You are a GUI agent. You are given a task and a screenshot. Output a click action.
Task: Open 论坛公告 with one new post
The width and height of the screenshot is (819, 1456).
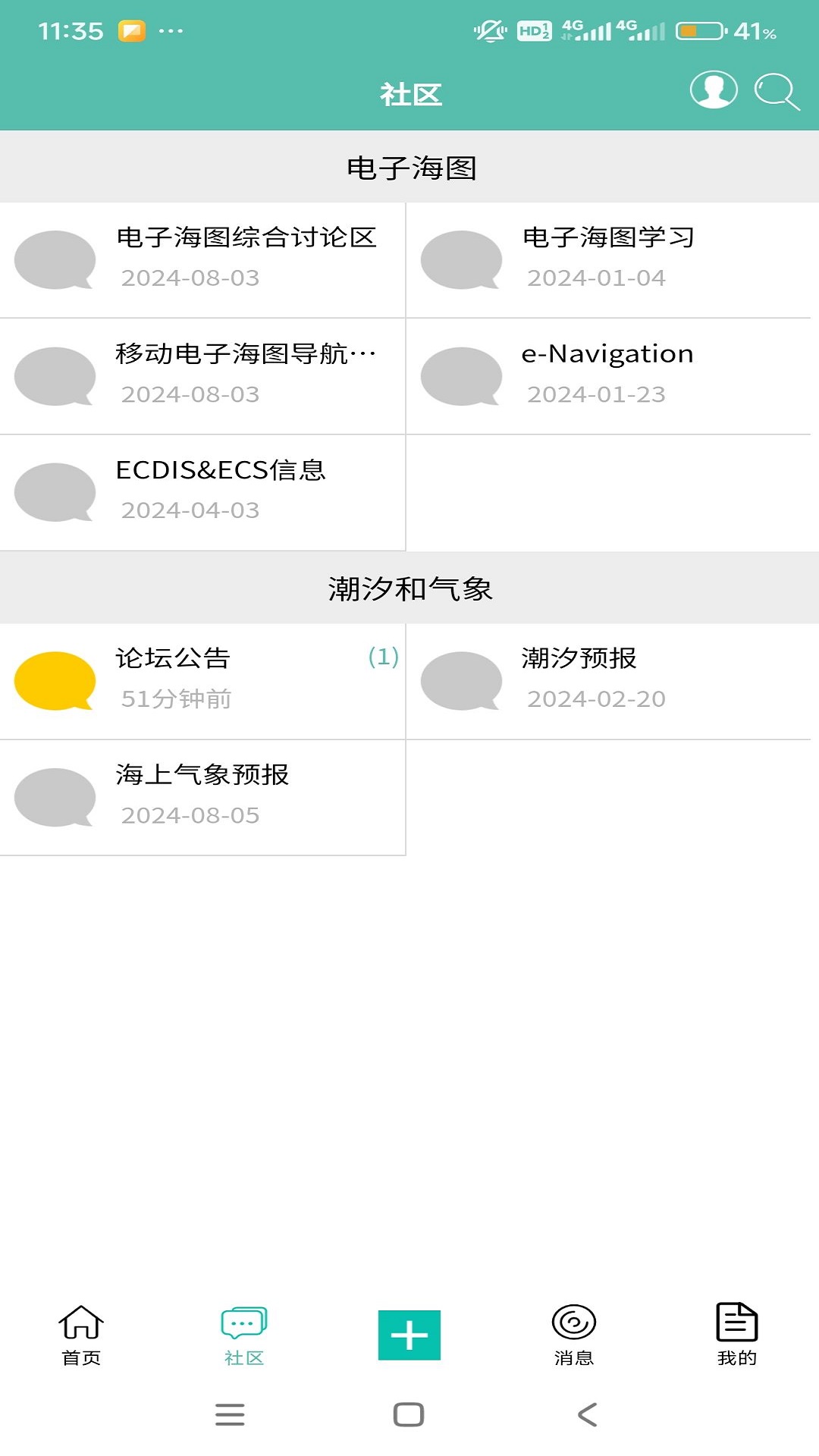click(202, 680)
